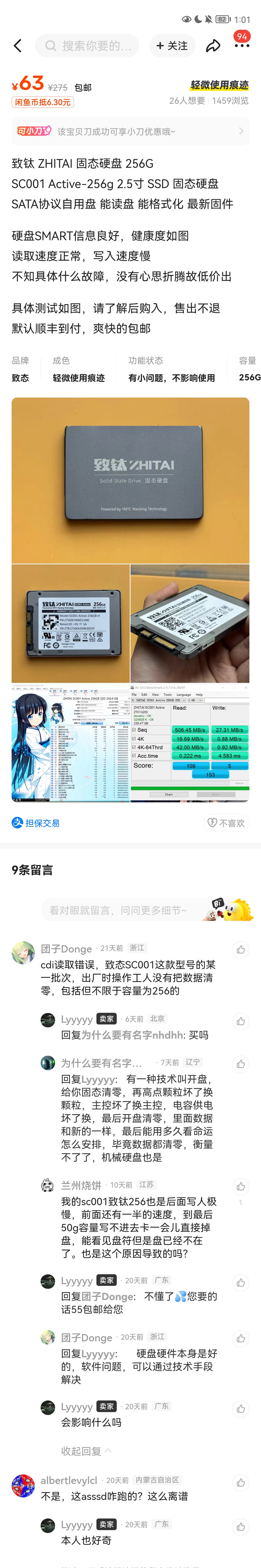Open the CrystalDiskInfo SMART screenshot
Screen dimensions: 261x1568
[71, 743]
